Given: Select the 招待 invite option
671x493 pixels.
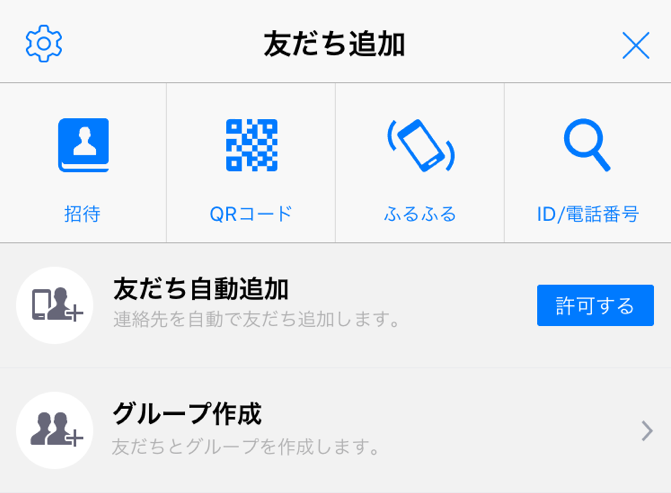Looking at the screenshot, I should pyautogui.click(x=83, y=165).
